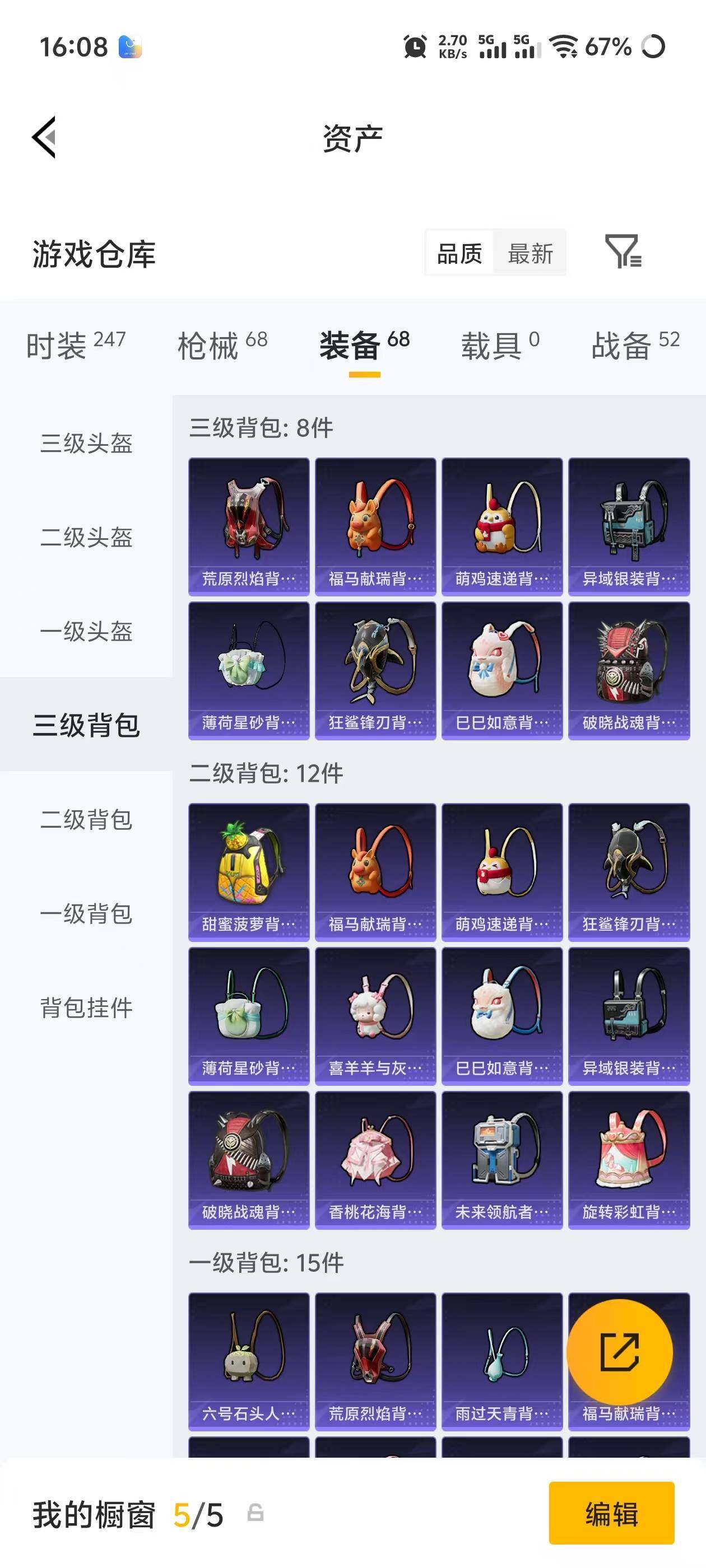Tap the floating share button

pos(623,1351)
